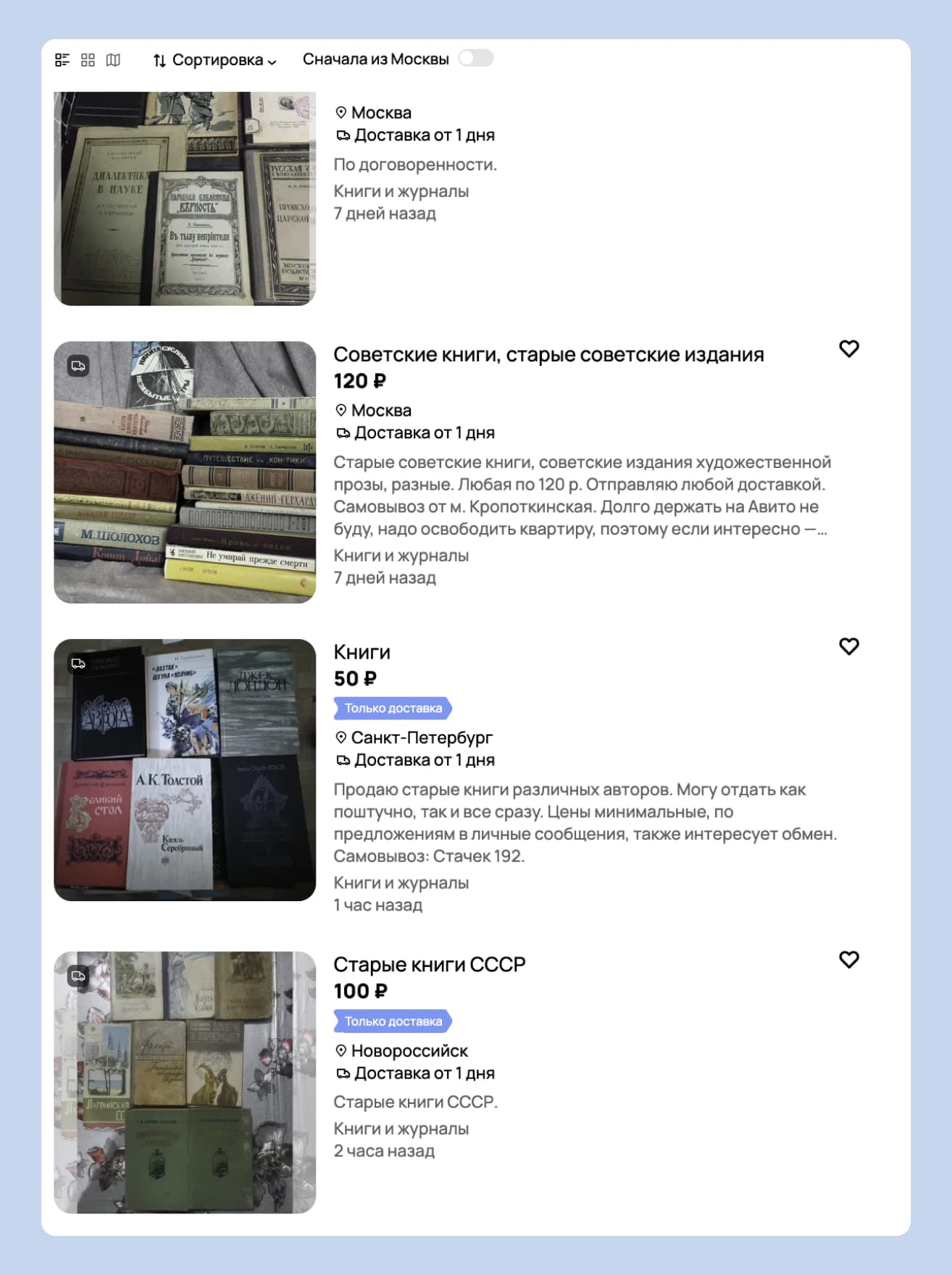The image size is (952, 1275).
Task: Switch to grid view layout
Action: tap(88, 60)
